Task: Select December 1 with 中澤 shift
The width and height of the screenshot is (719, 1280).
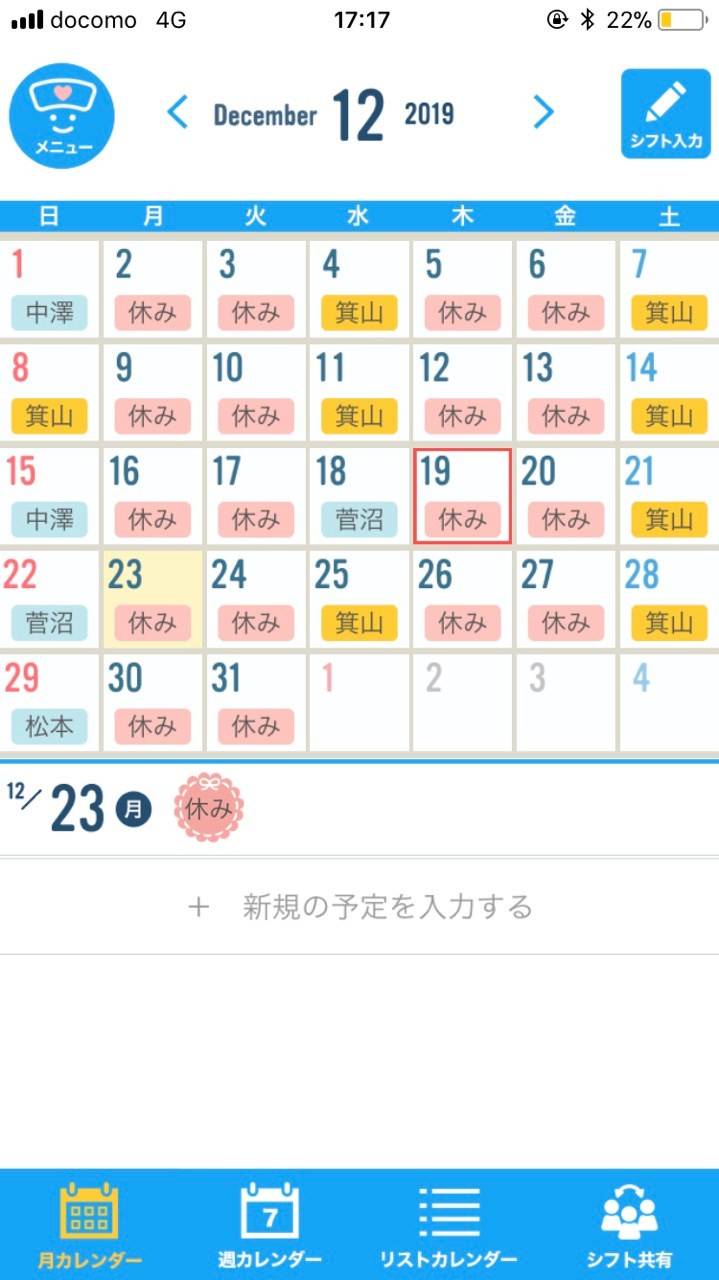Action: point(50,290)
